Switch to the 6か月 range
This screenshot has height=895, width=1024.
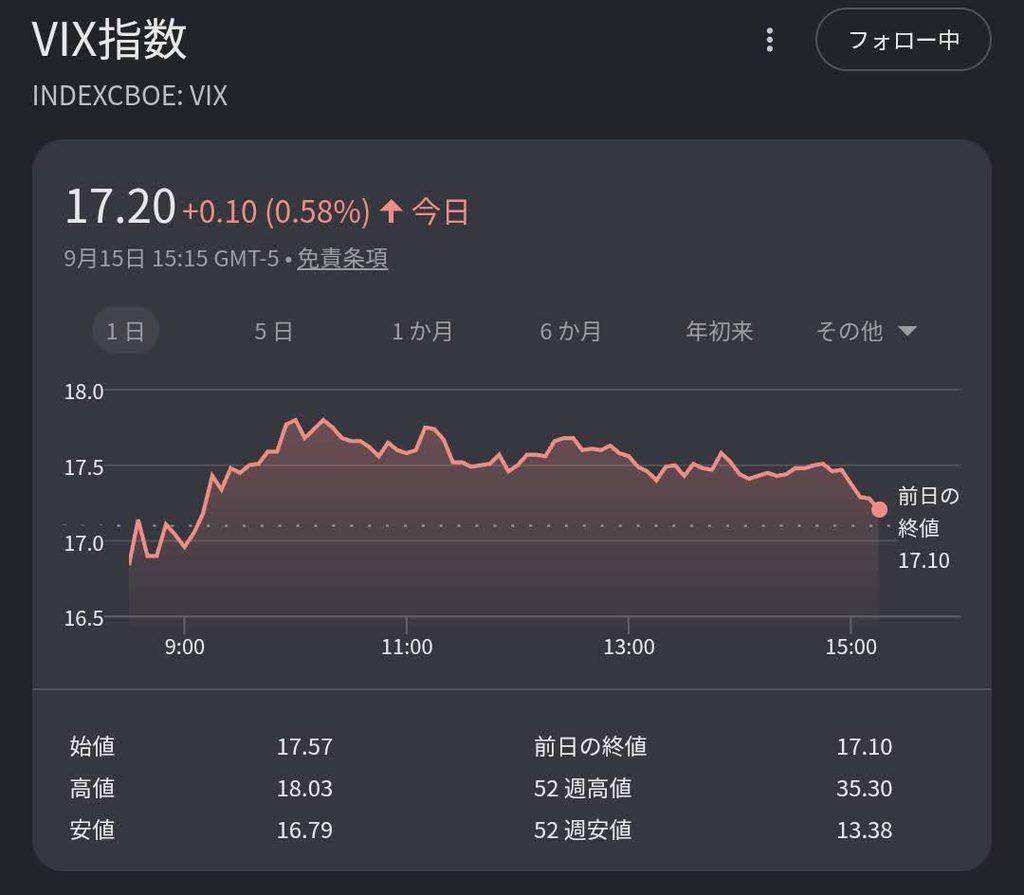570,331
